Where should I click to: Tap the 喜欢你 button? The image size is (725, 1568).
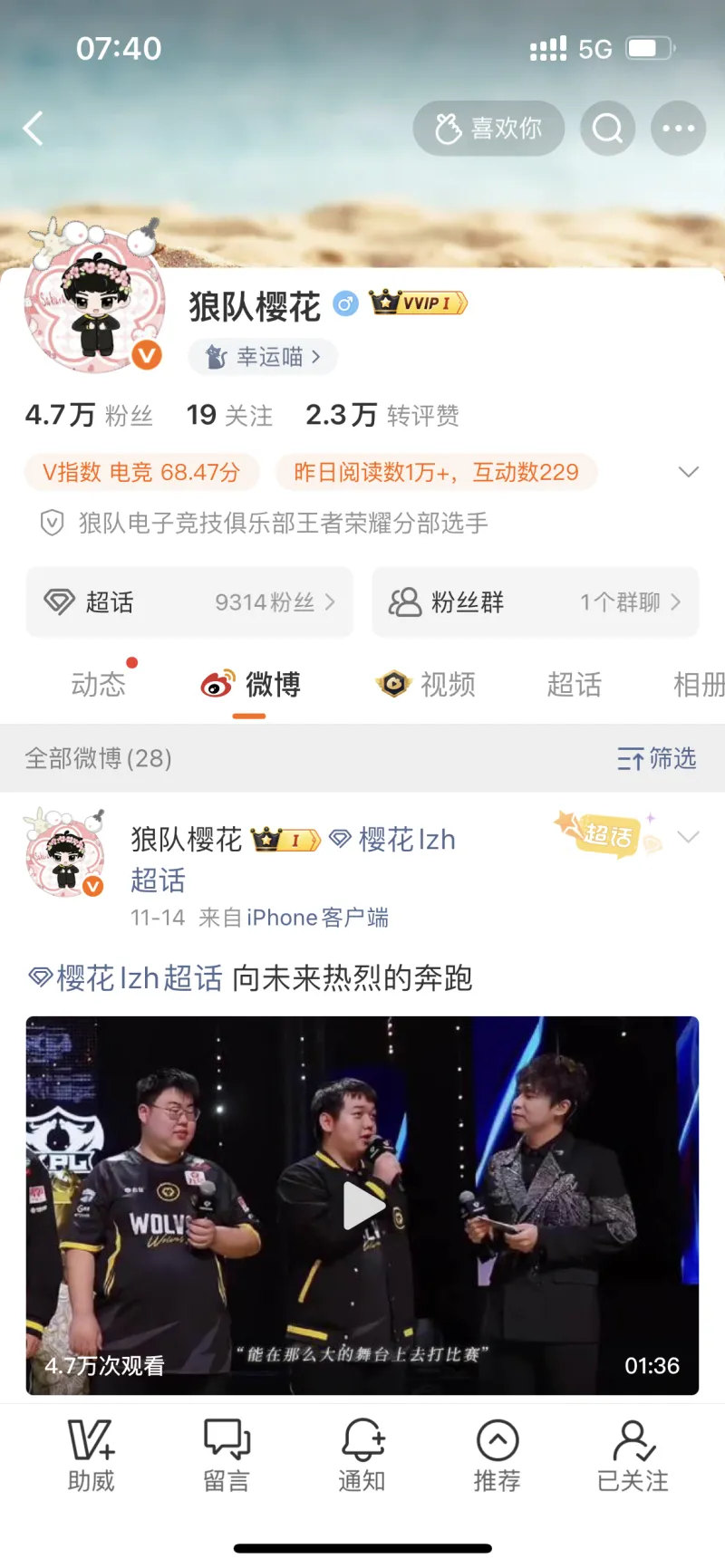click(488, 129)
